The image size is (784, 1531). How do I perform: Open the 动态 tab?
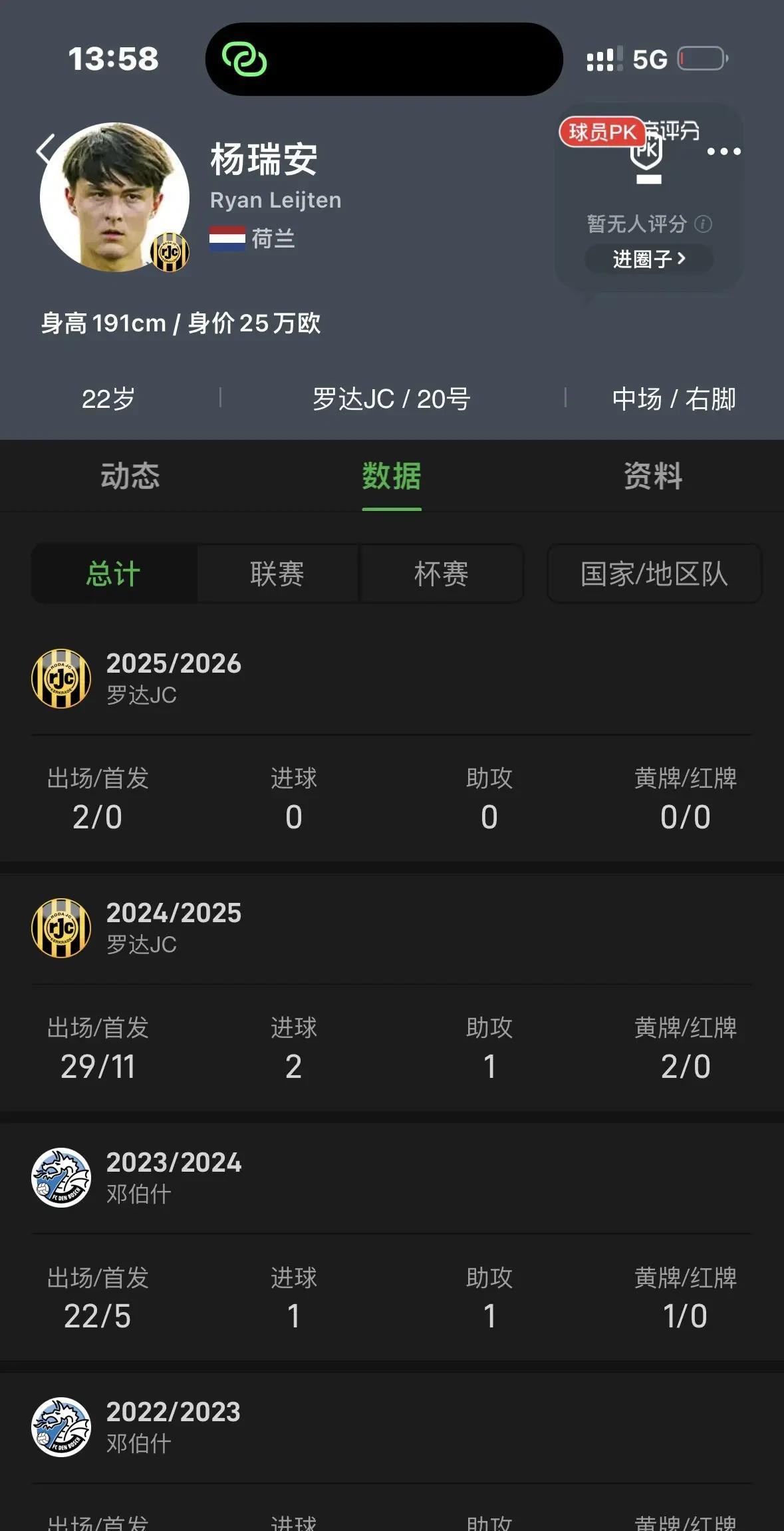[x=130, y=476]
